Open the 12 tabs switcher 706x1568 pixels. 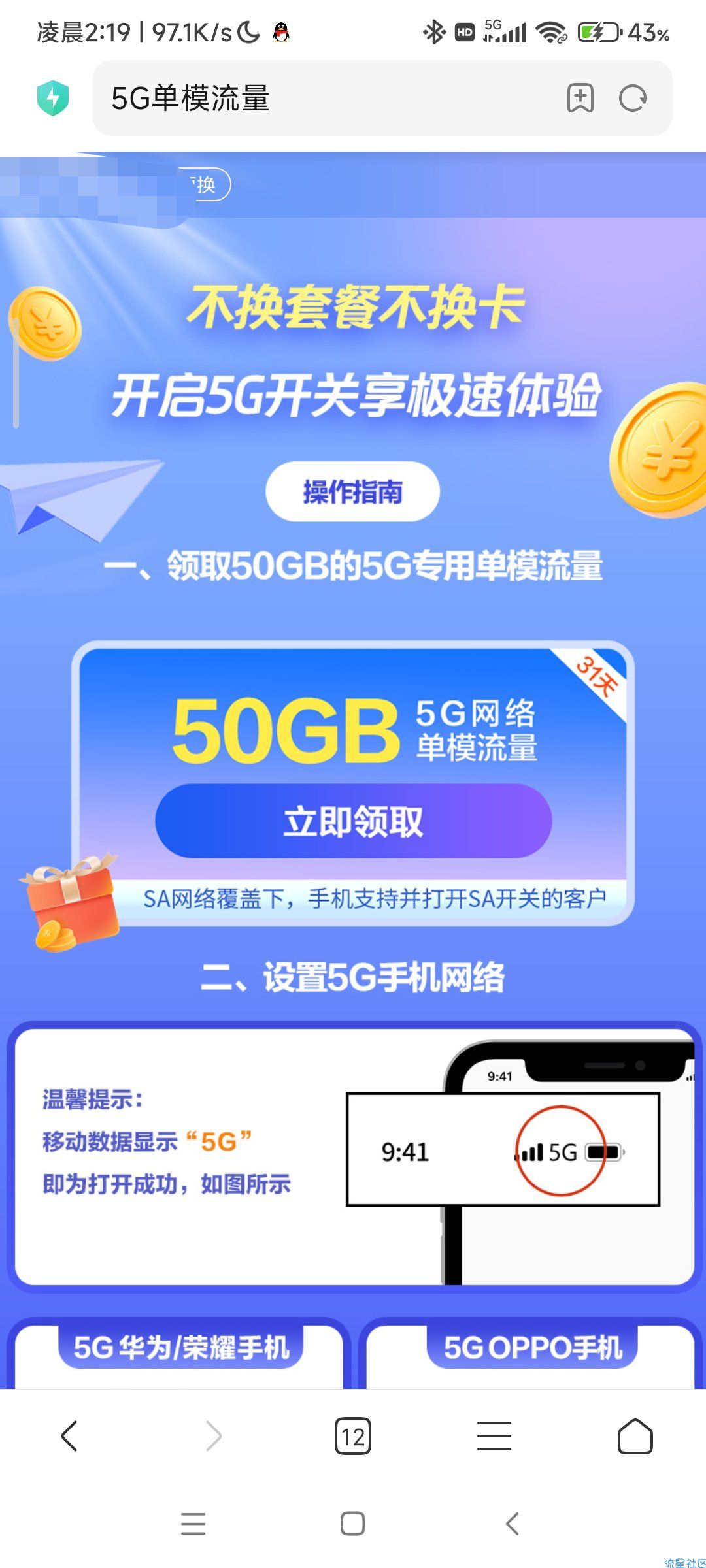coord(353,1436)
